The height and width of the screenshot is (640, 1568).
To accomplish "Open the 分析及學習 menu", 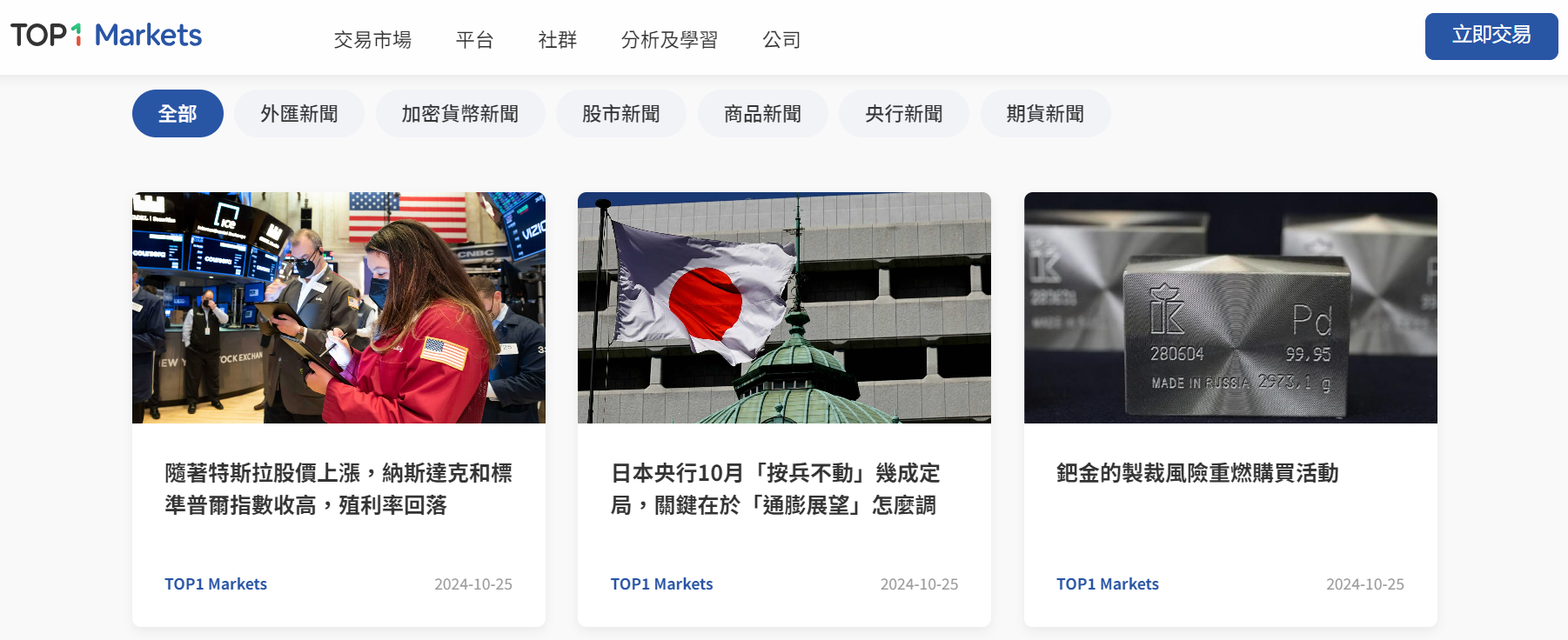I will (x=669, y=40).
